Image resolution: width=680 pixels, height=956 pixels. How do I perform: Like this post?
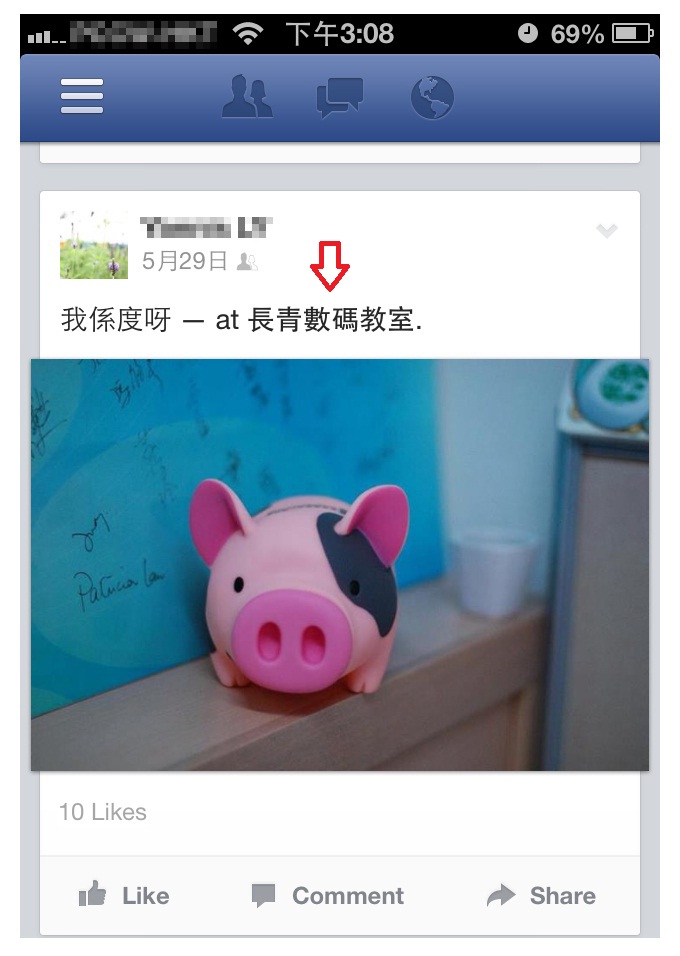124,895
